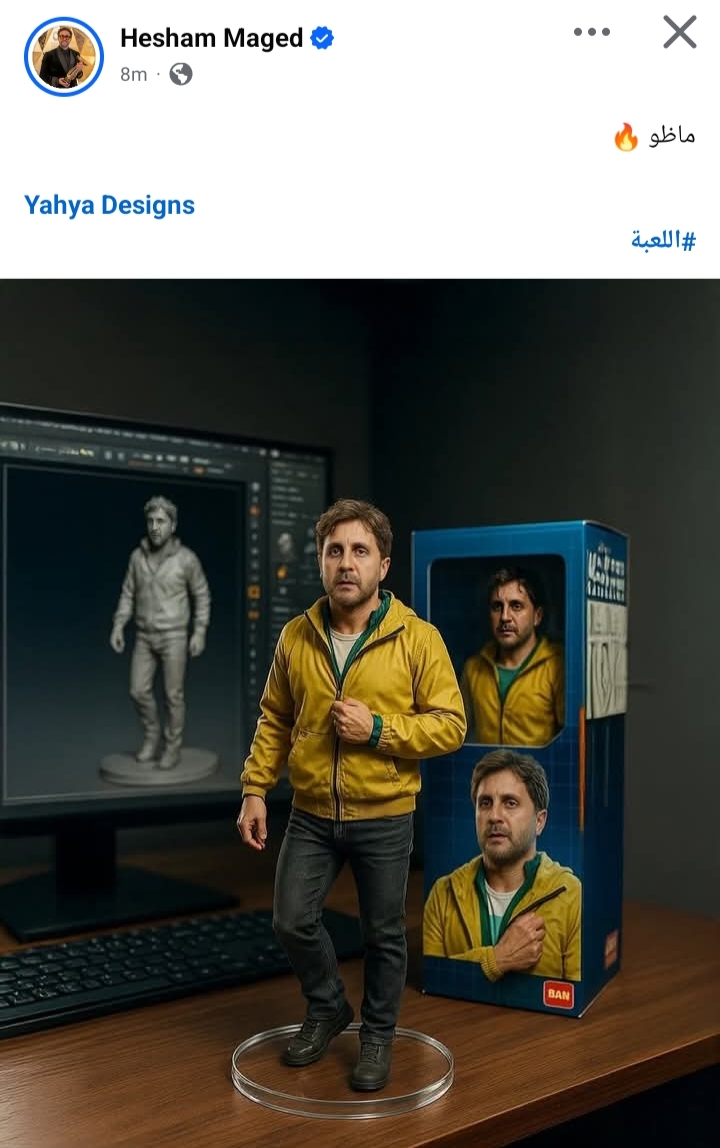Open the three-dot post options menu
This screenshot has width=720, height=1148.
point(591,32)
